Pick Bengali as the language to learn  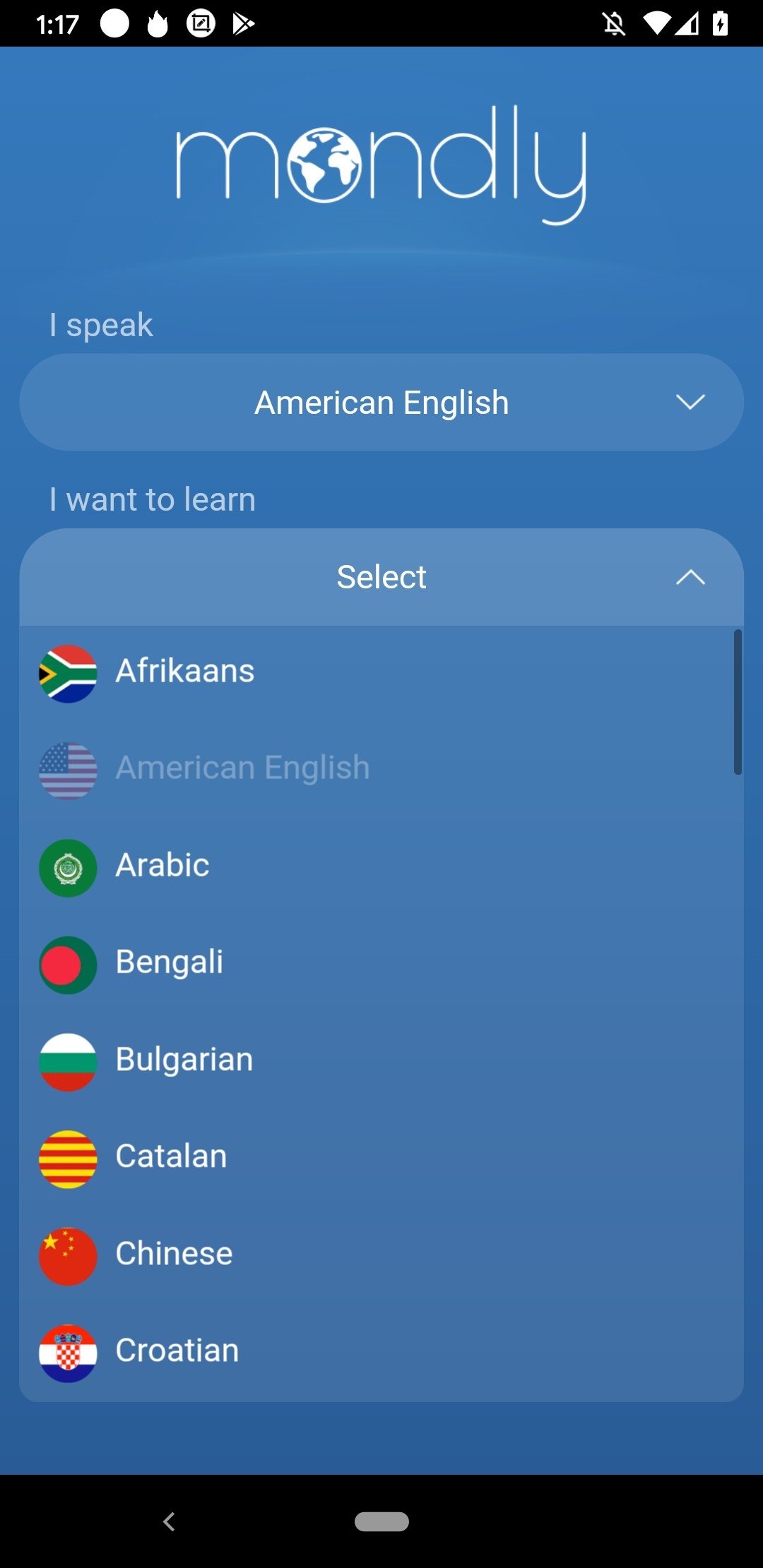[x=170, y=962]
